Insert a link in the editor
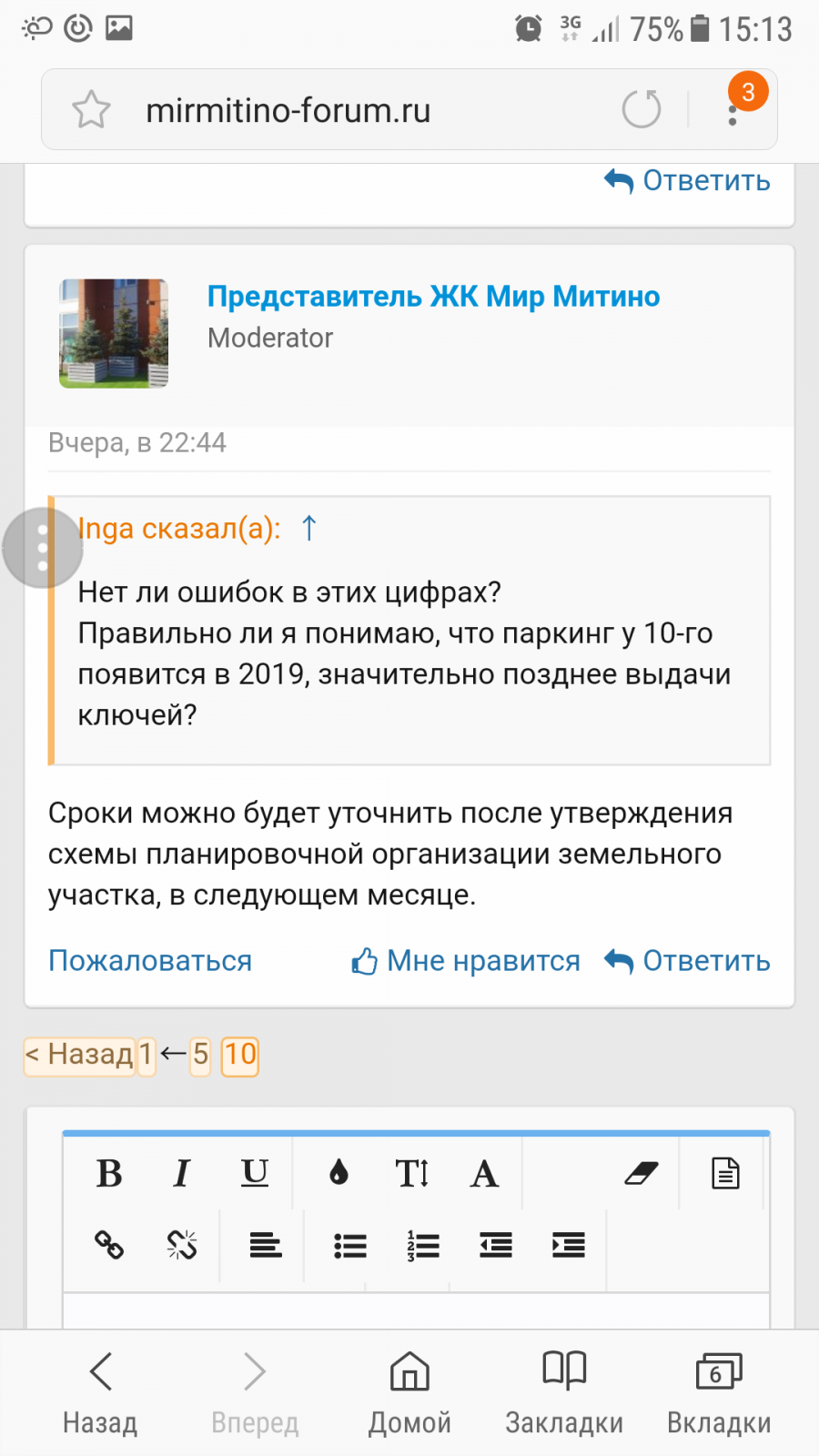Image resolution: width=819 pixels, height=1456 pixels. [x=109, y=1244]
